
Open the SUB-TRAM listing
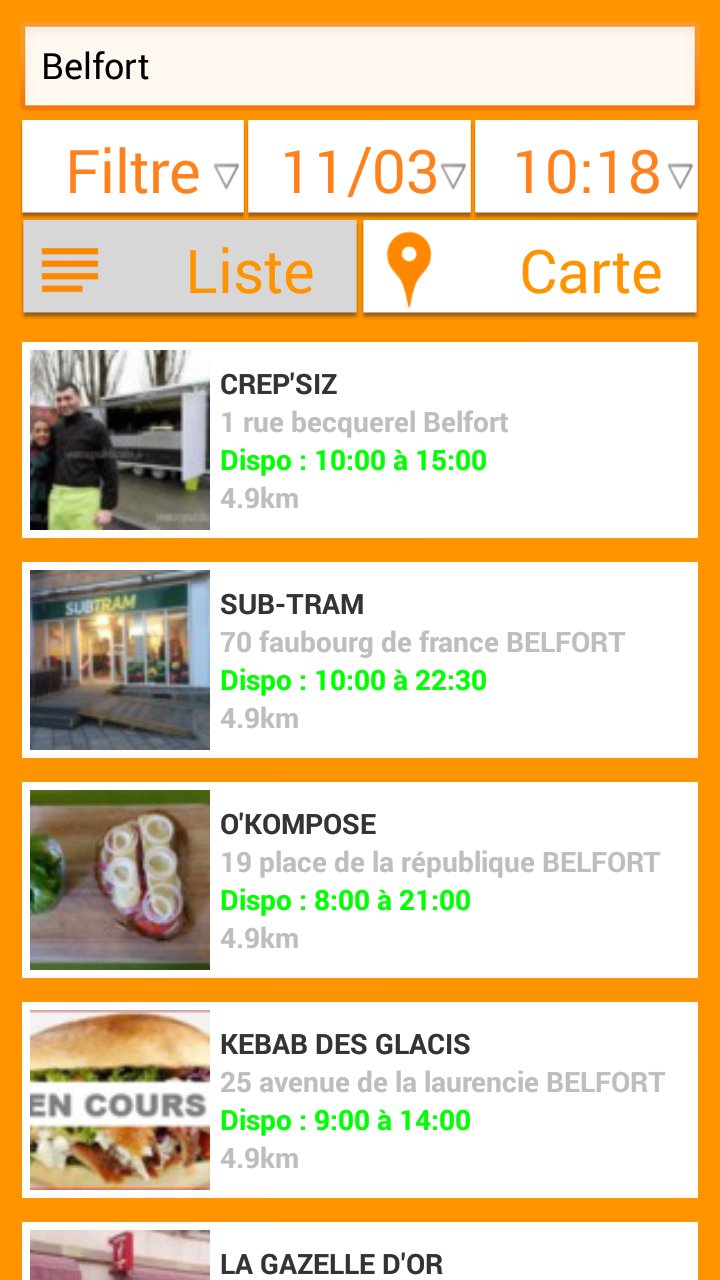tap(360, 660)
